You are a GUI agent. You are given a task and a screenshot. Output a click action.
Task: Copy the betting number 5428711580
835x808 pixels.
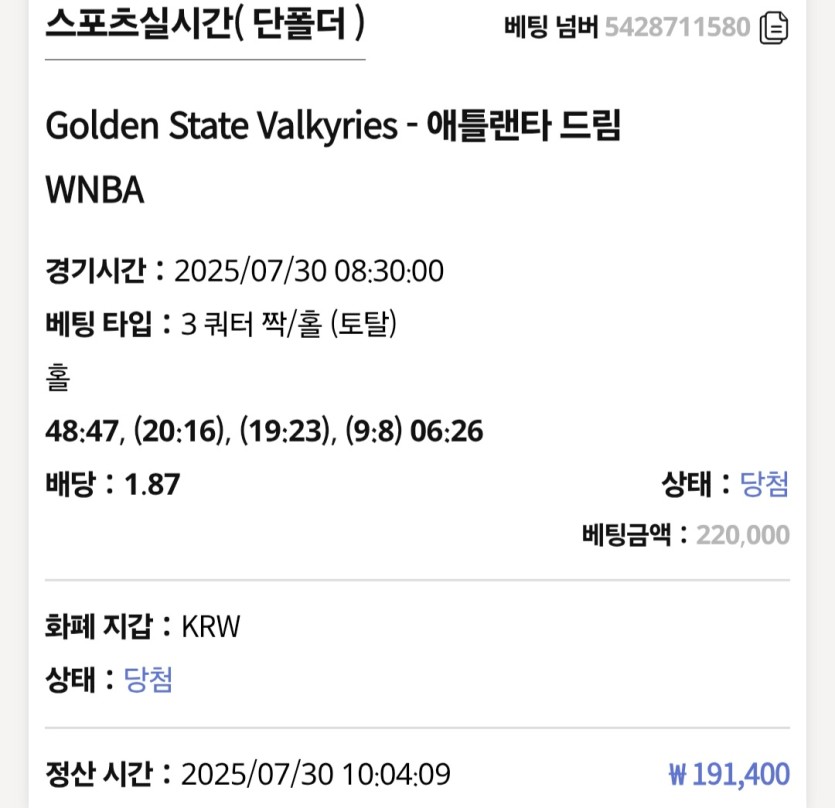pos(774,27)
